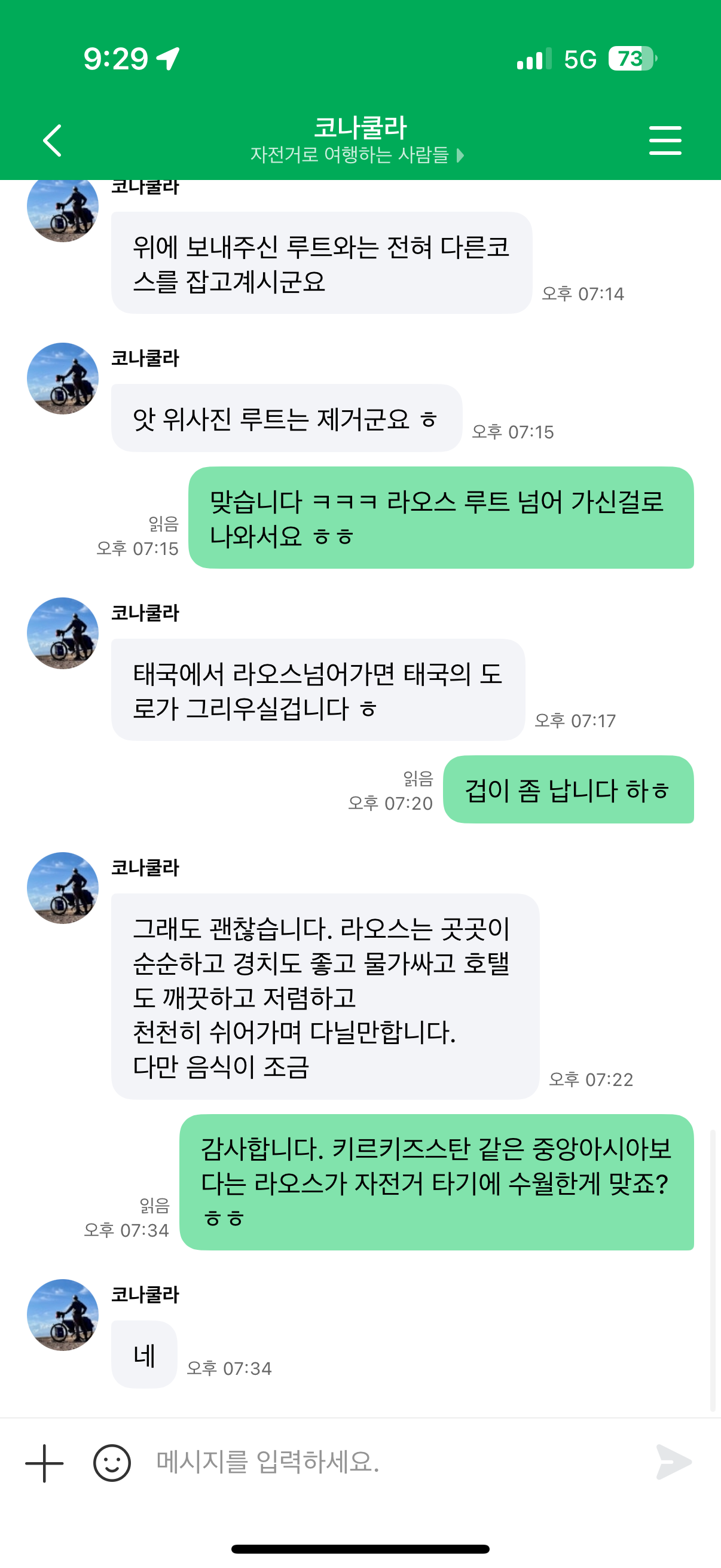
Task: Open the emoji sticker picker
Action: click(112, 1463)
